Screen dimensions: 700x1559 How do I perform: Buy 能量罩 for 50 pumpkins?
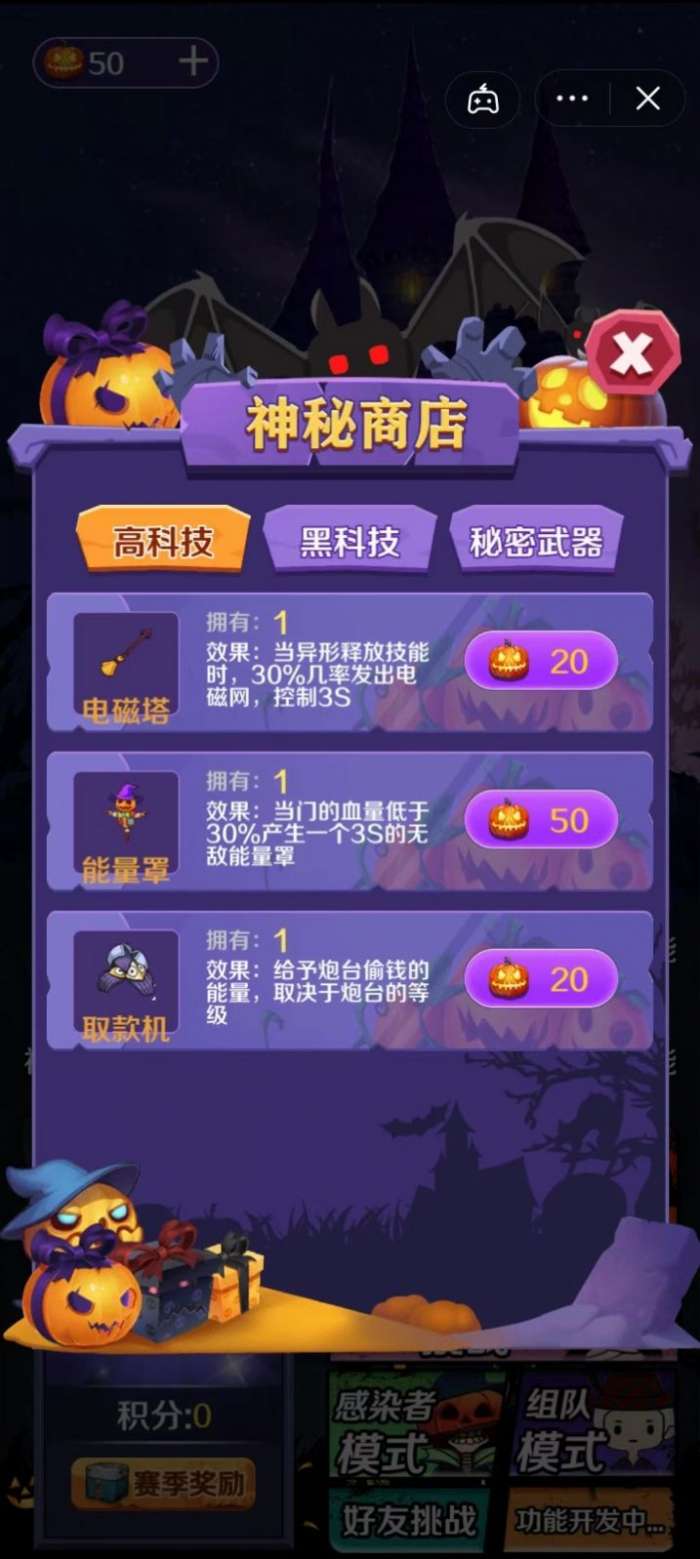(541, 820)
